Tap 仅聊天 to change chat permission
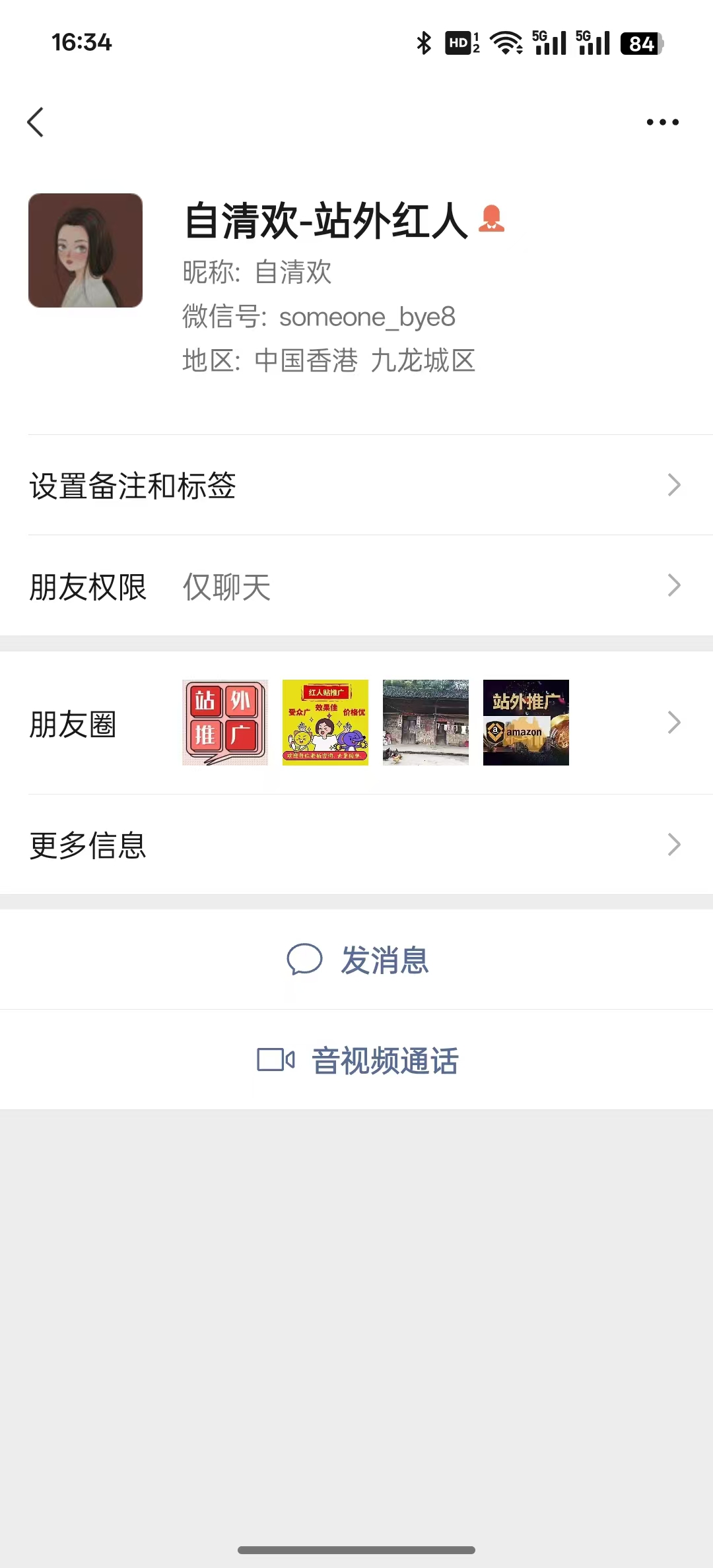The image size is (713, 1568). tap(226, 587)
